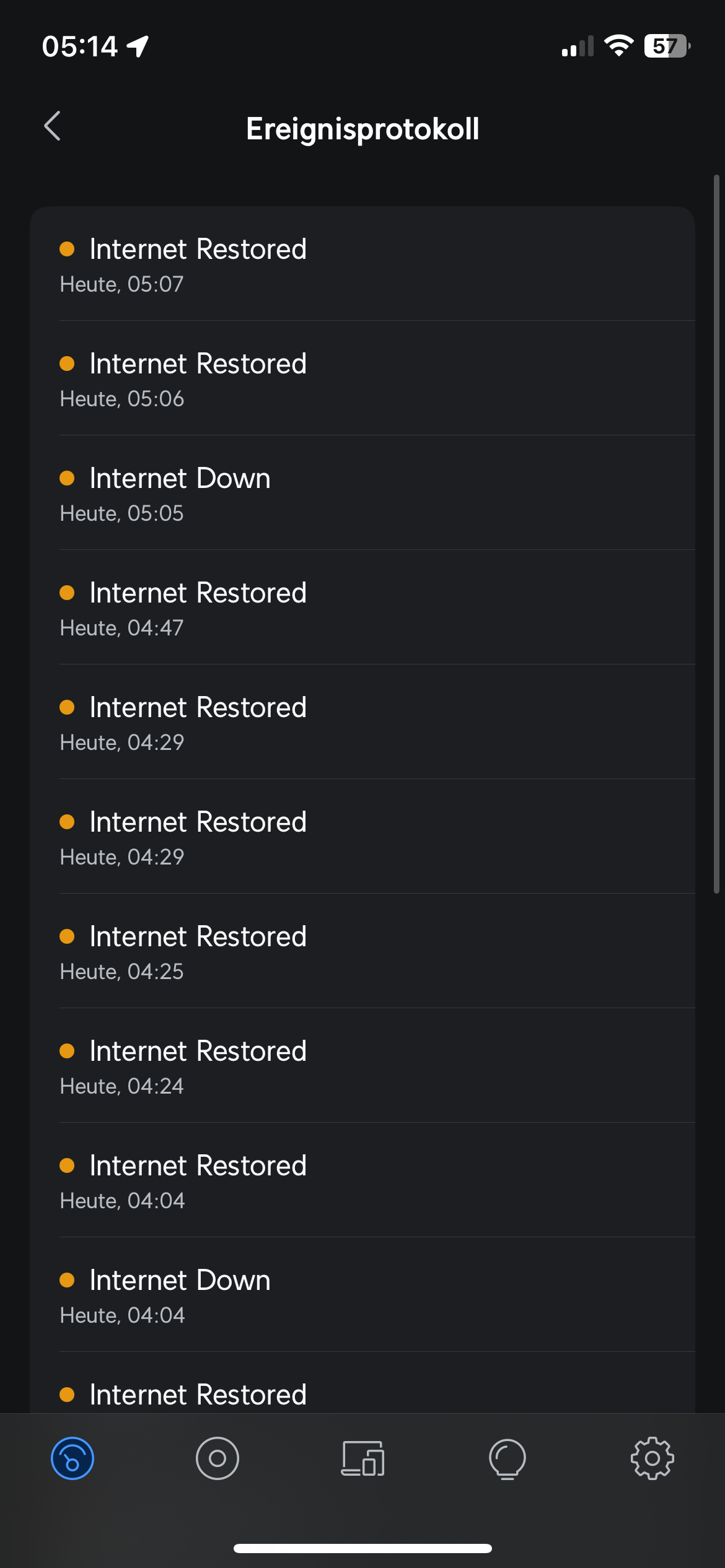Switch to the devices tab

point(362,1458)
